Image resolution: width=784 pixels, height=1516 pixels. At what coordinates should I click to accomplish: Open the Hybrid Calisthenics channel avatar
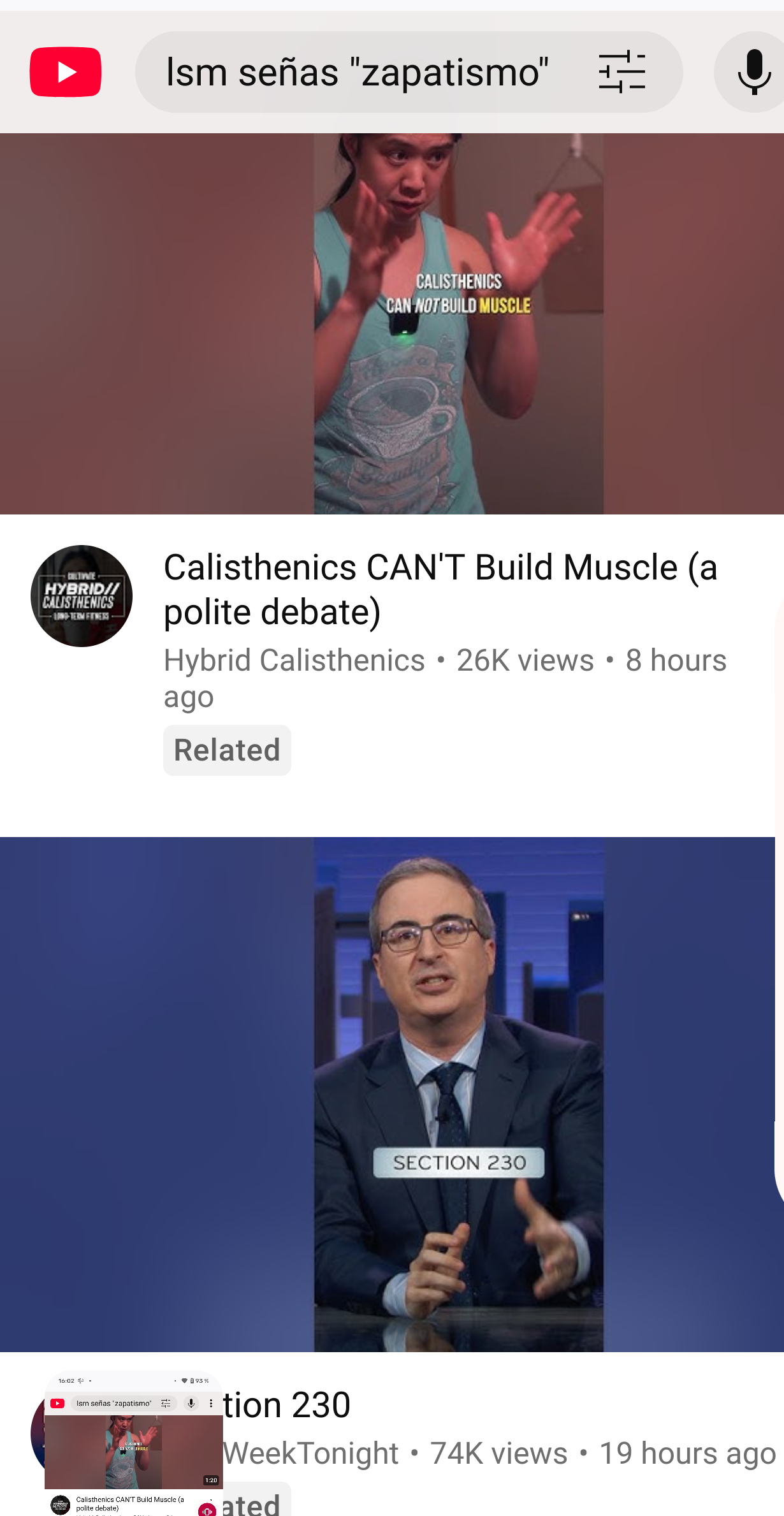point(82,596)
